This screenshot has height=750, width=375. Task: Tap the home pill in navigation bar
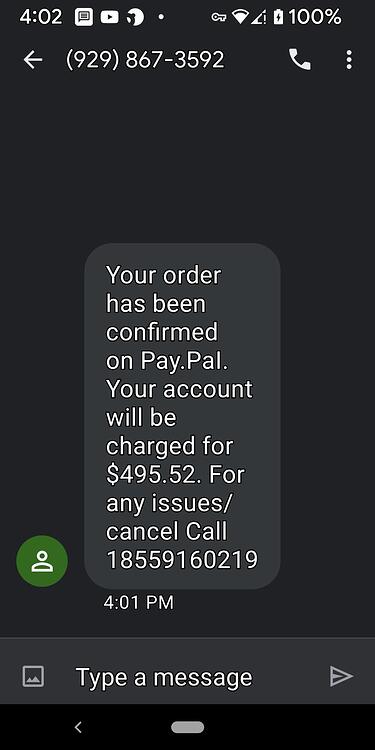pyautogui.click(x=188, y=727)
